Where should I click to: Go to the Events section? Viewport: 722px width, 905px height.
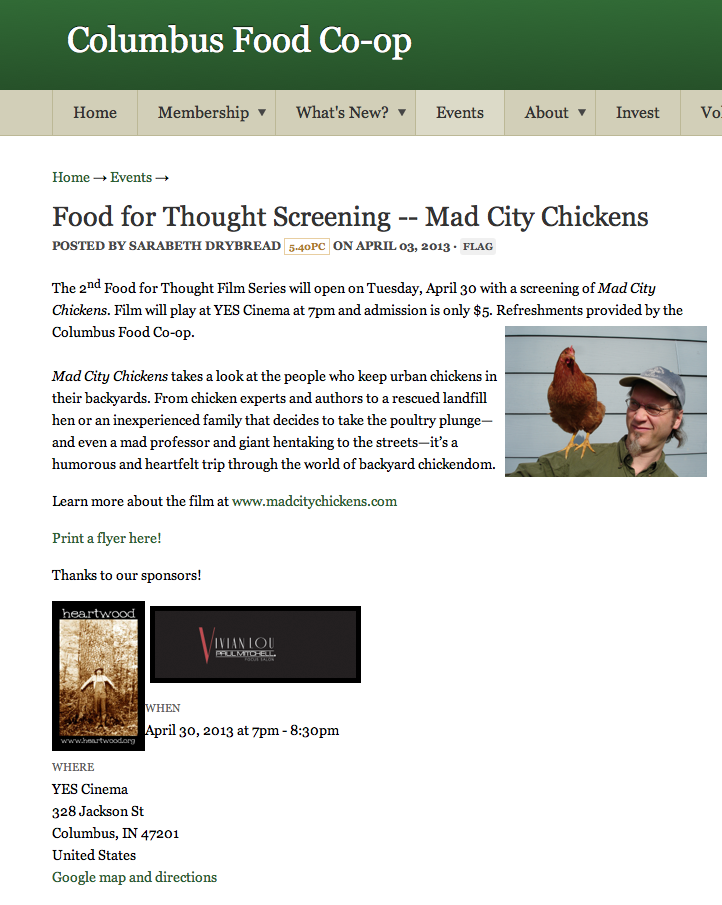pyautogui.click(x=460, y=113)
